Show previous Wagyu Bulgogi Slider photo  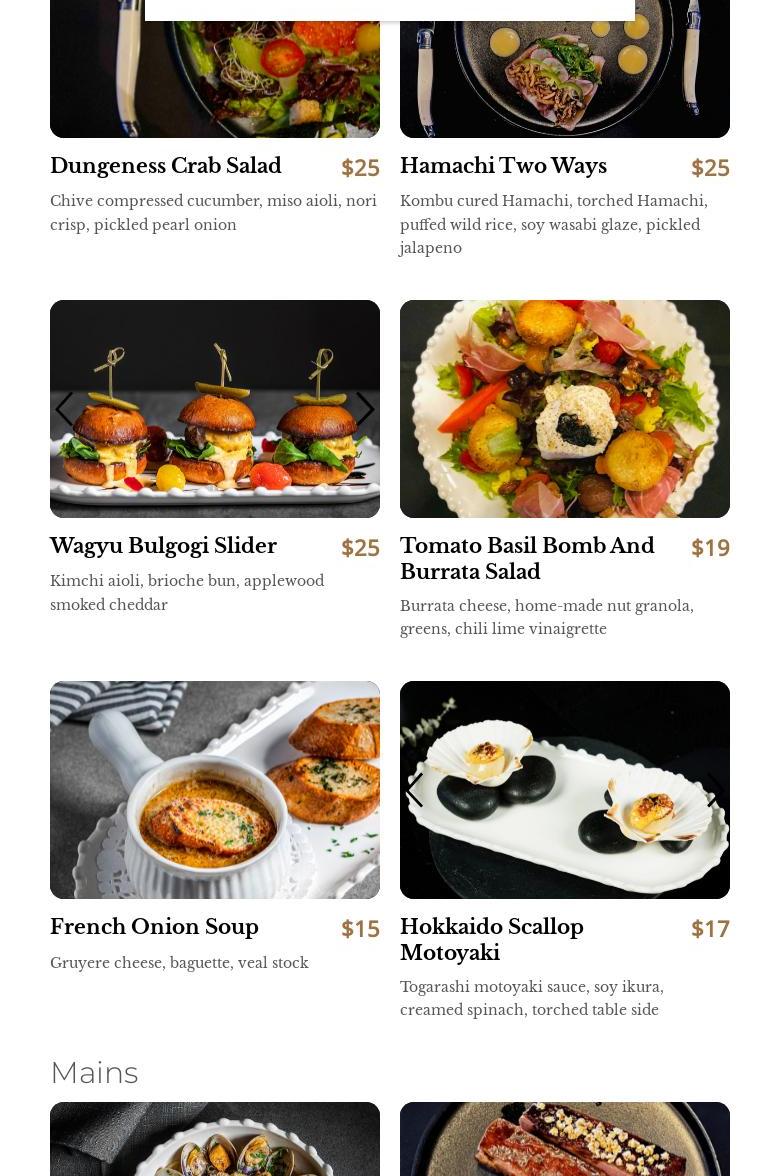[65, 409]
